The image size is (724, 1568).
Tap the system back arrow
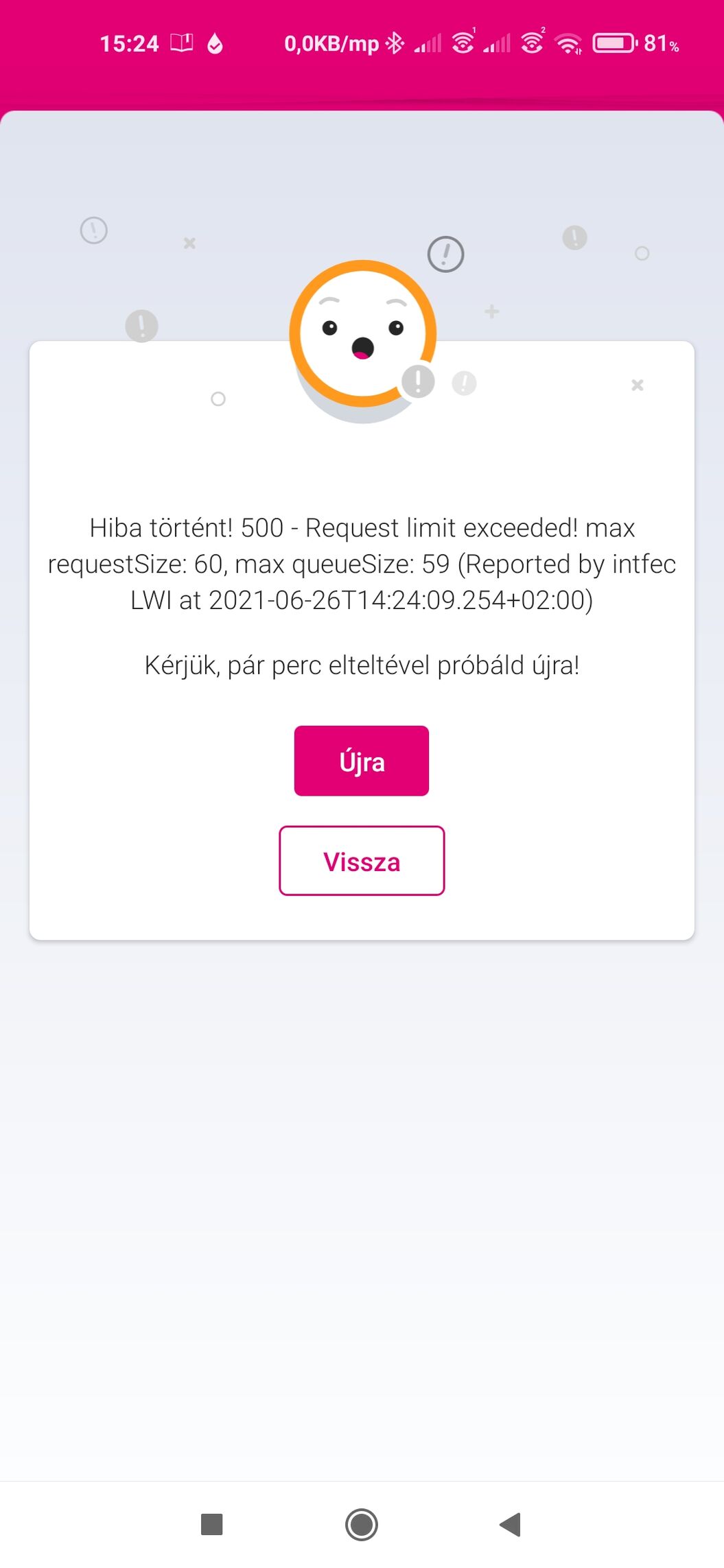click(511, 1524)
